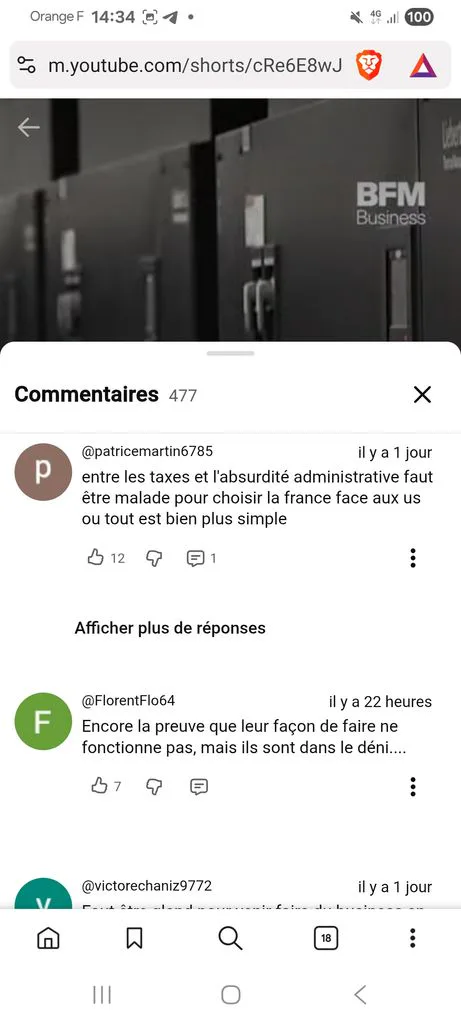Open the Brave Rewards triangle icon

[423, 65]
